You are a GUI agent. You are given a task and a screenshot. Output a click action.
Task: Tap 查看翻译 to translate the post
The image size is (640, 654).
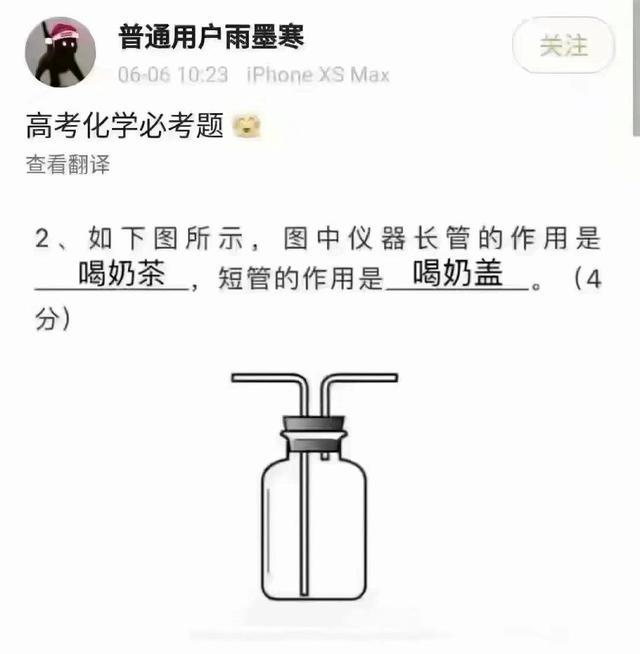[68, 165]
